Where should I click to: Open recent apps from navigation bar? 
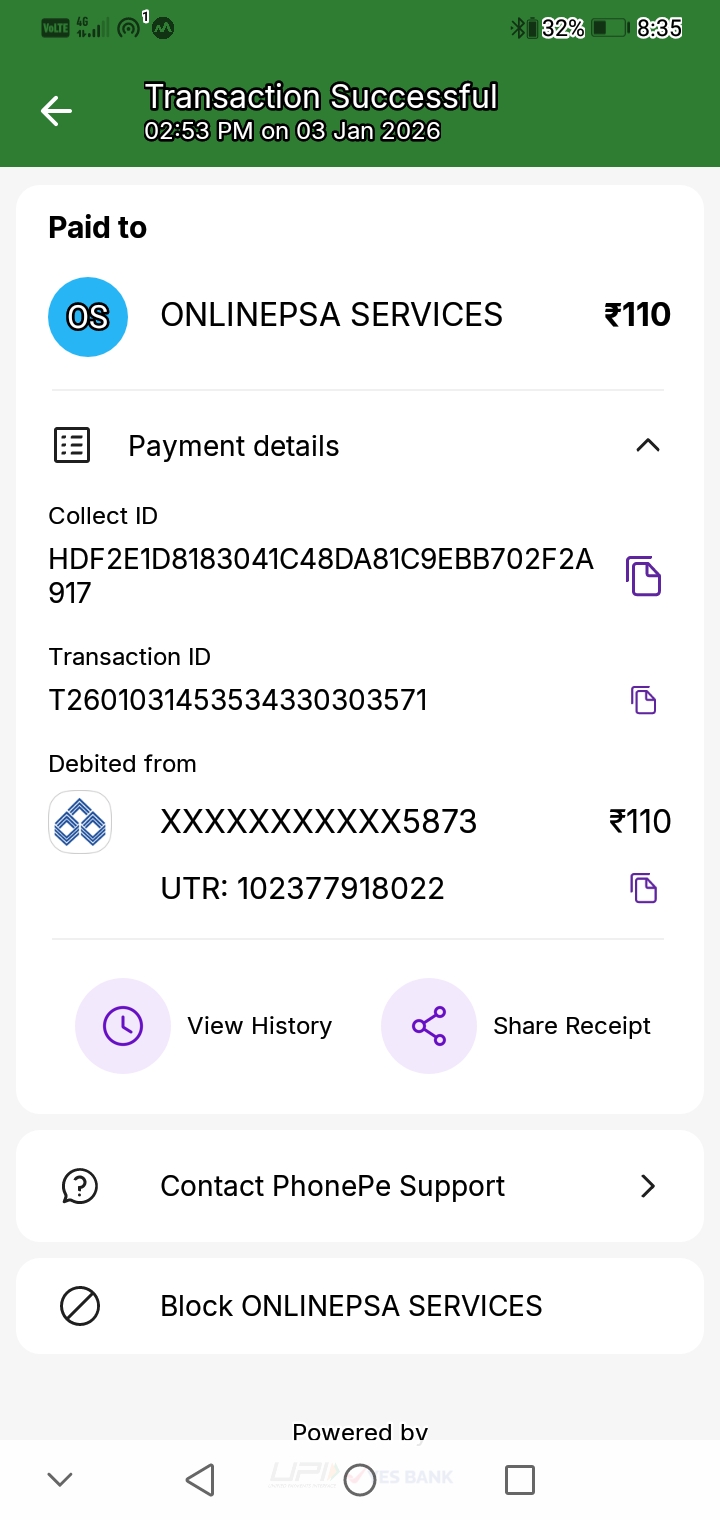(x=519, y=1480)
